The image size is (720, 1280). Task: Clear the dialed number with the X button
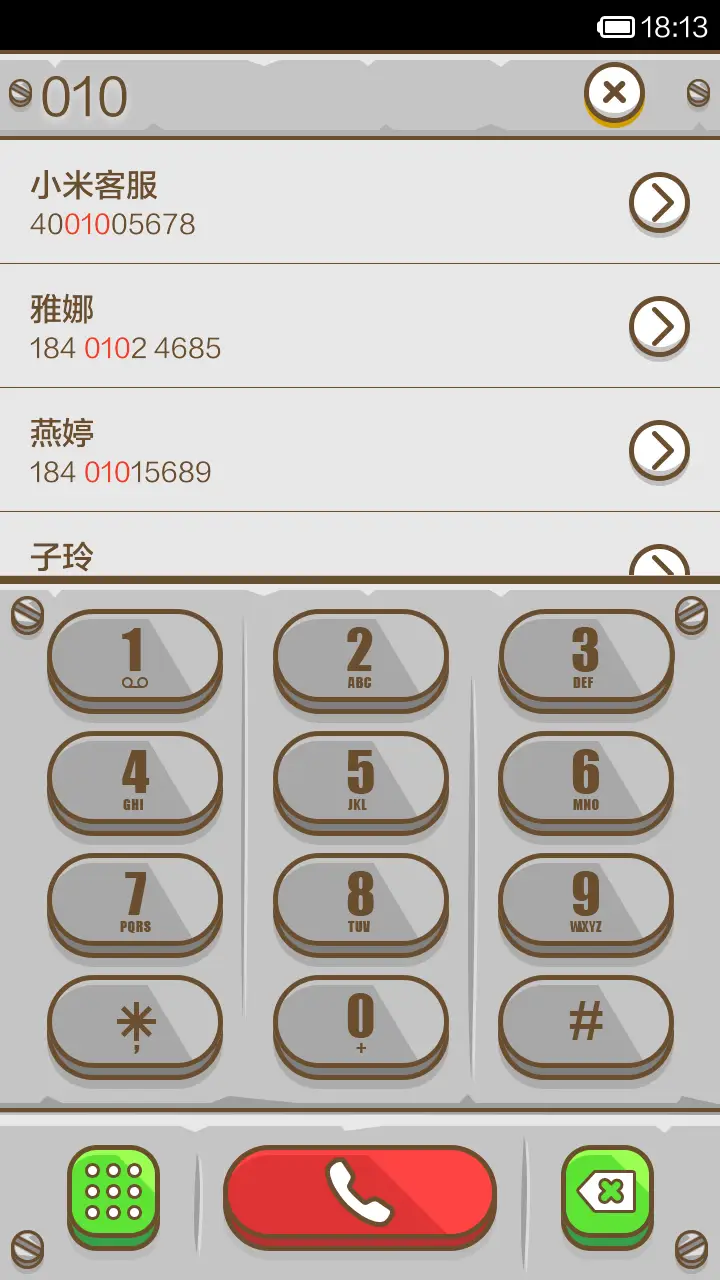tap(614, 93)
